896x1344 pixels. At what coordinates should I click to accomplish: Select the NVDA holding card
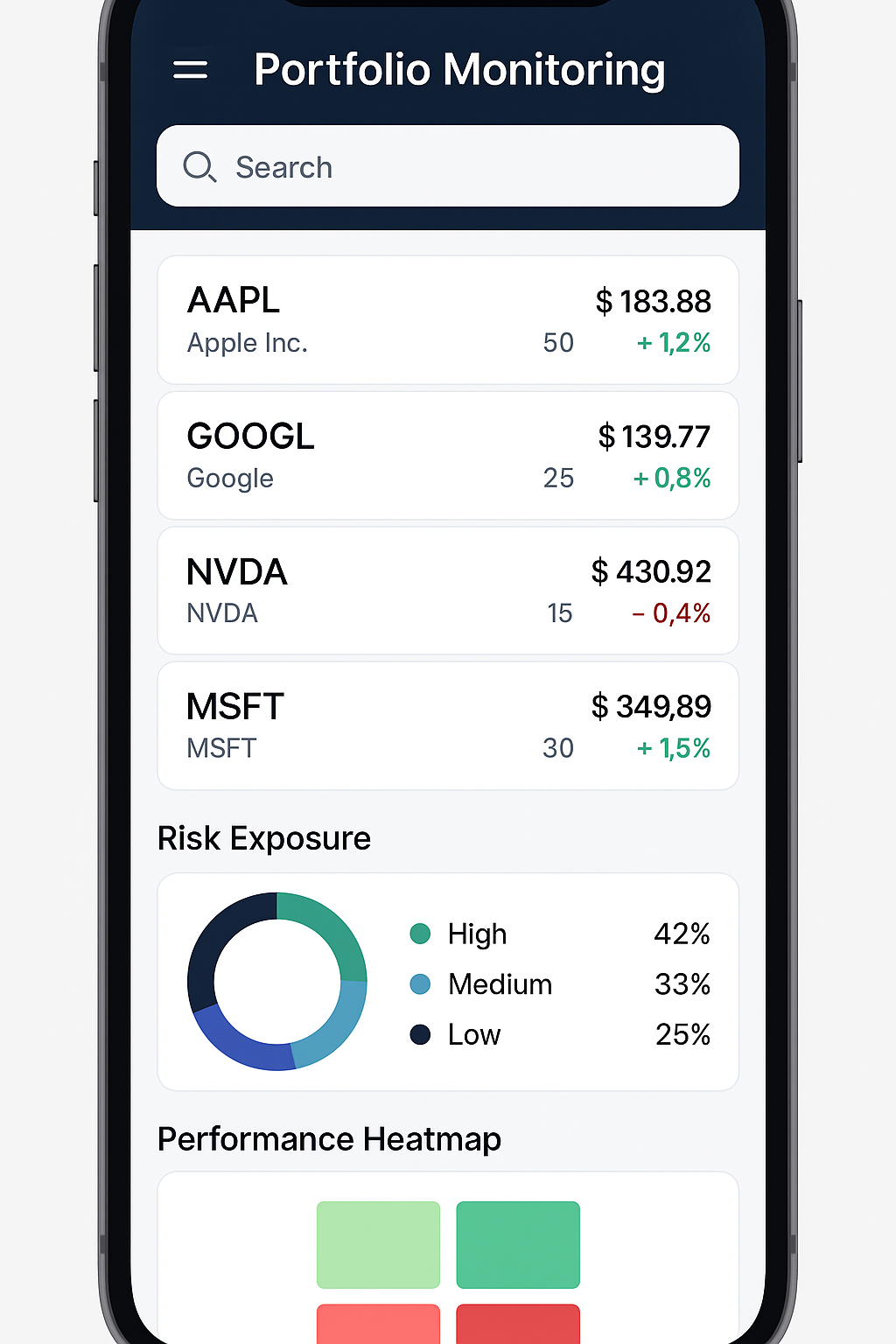pyautogui.click(x=448, y=591)
